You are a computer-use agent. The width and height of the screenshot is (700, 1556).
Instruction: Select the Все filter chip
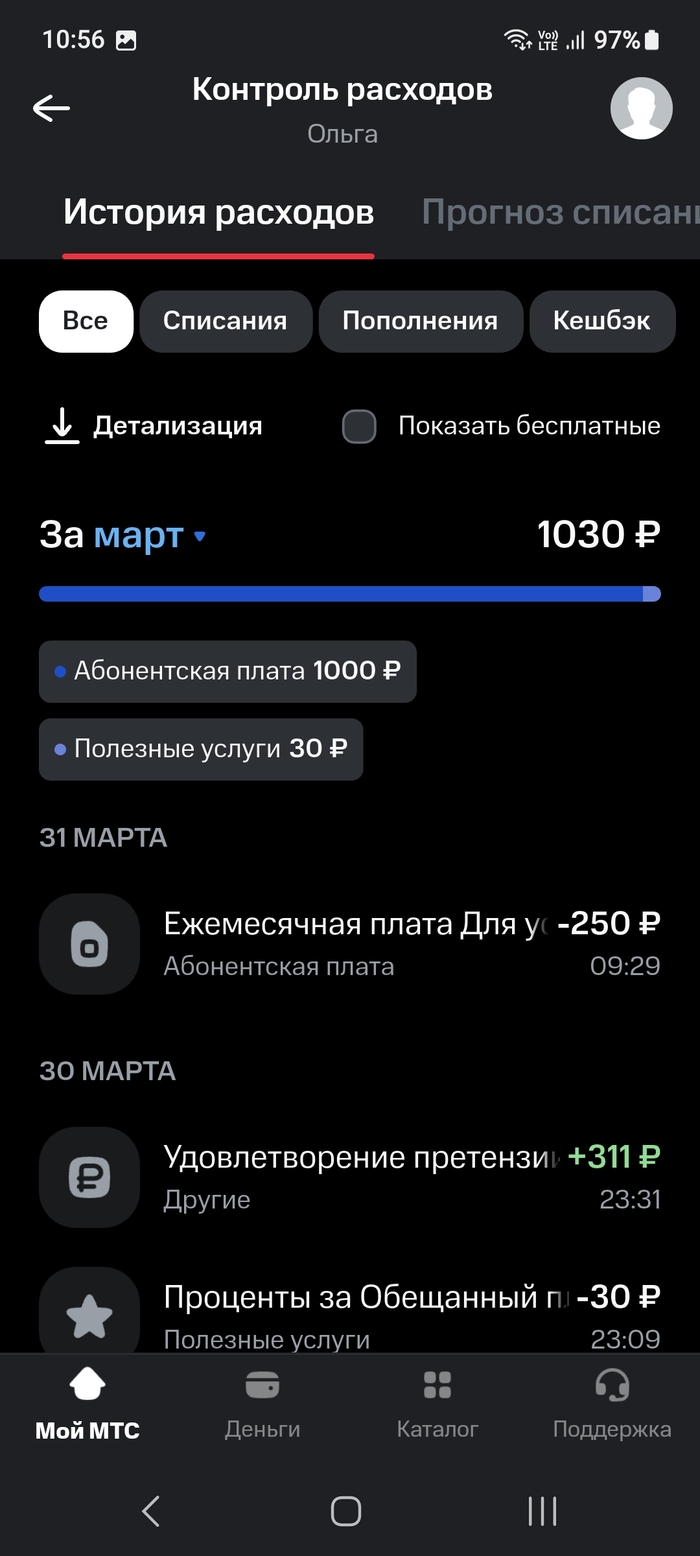(85, 321)
